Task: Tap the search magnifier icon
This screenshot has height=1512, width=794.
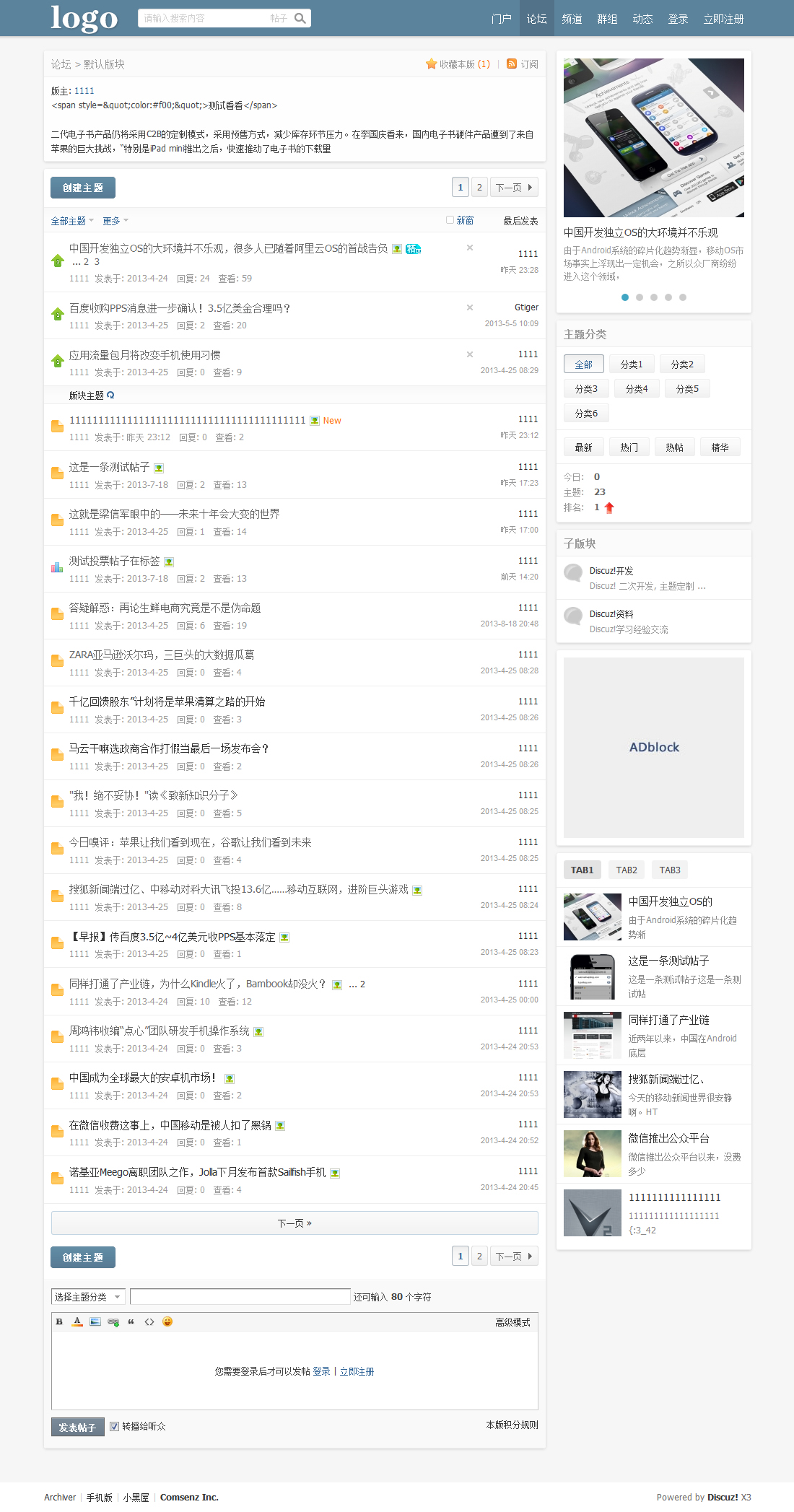Action: coord(300,18)
